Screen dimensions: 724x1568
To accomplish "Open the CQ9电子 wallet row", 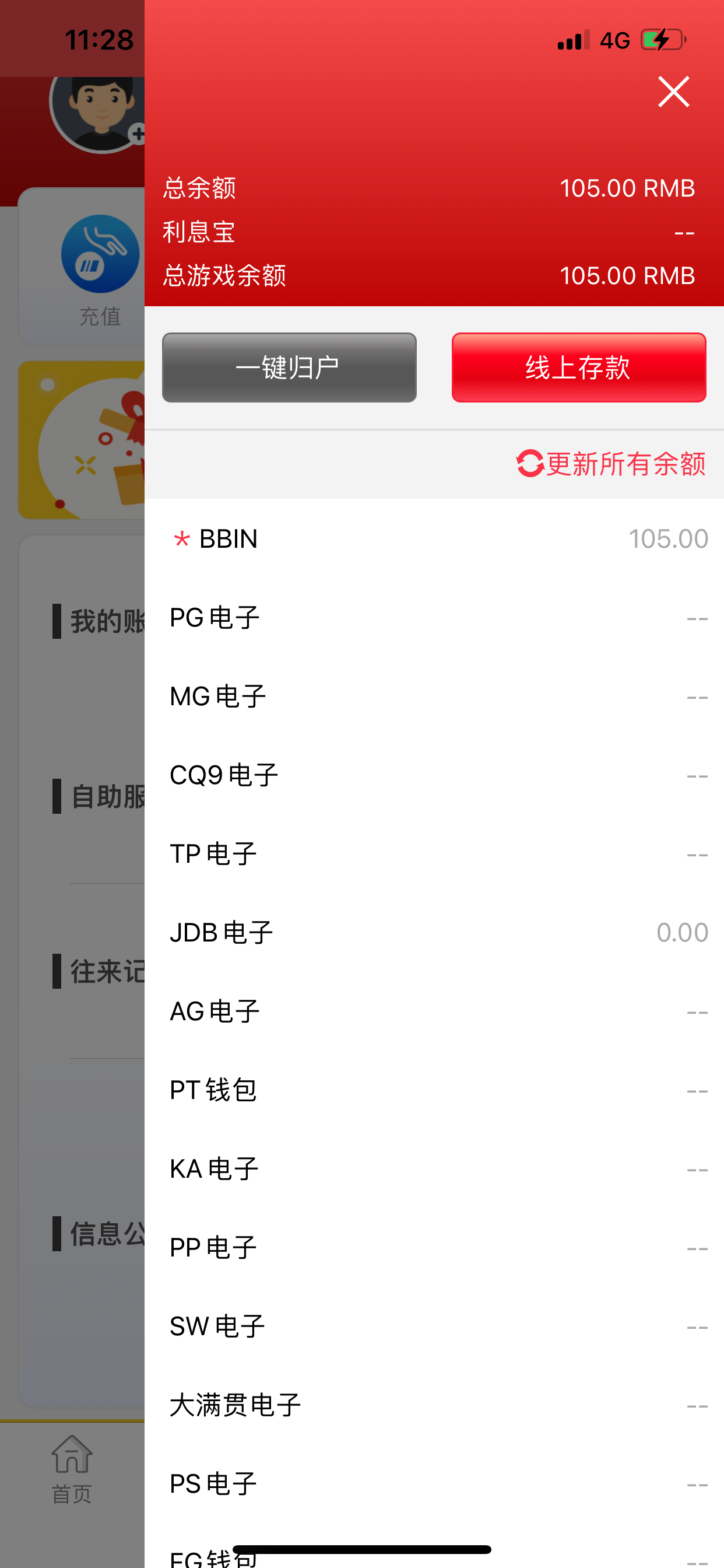I will click(433, 775).
